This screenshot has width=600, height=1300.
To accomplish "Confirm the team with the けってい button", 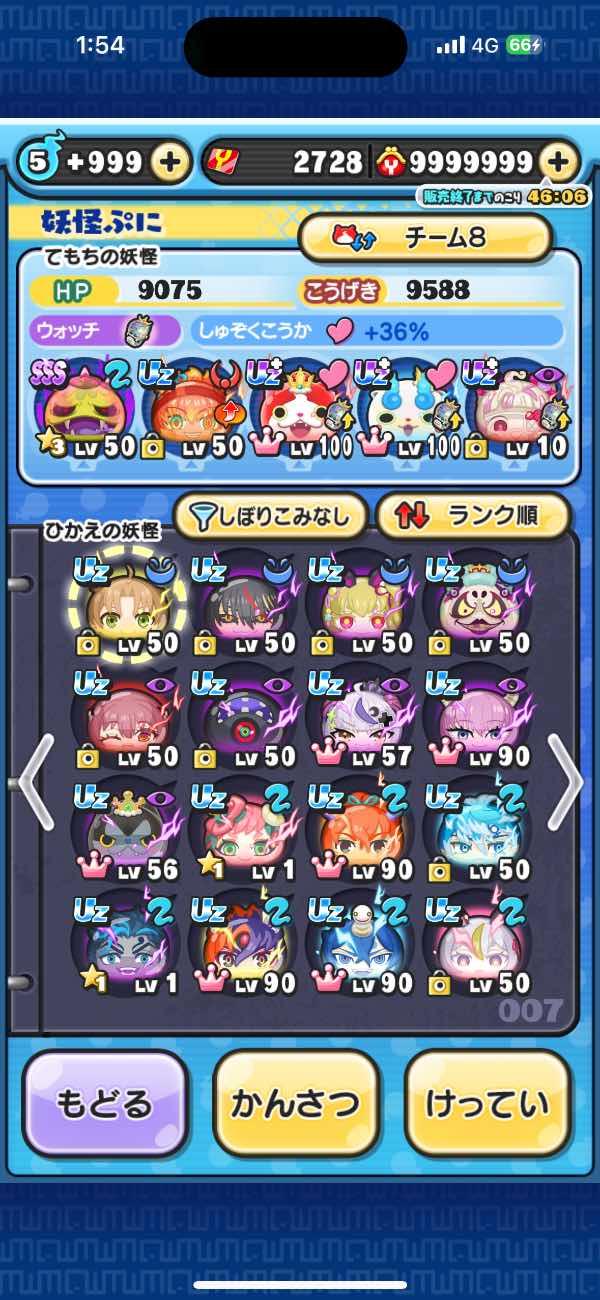I will (x=487, y=1103).
